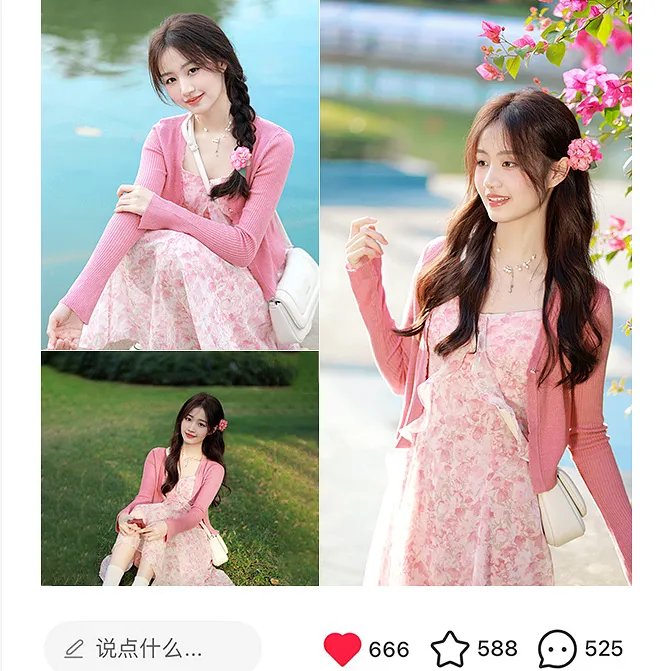This screenshot has height=671, width=671.
Task: Save the post using the star icon
Action: point(450,649)
